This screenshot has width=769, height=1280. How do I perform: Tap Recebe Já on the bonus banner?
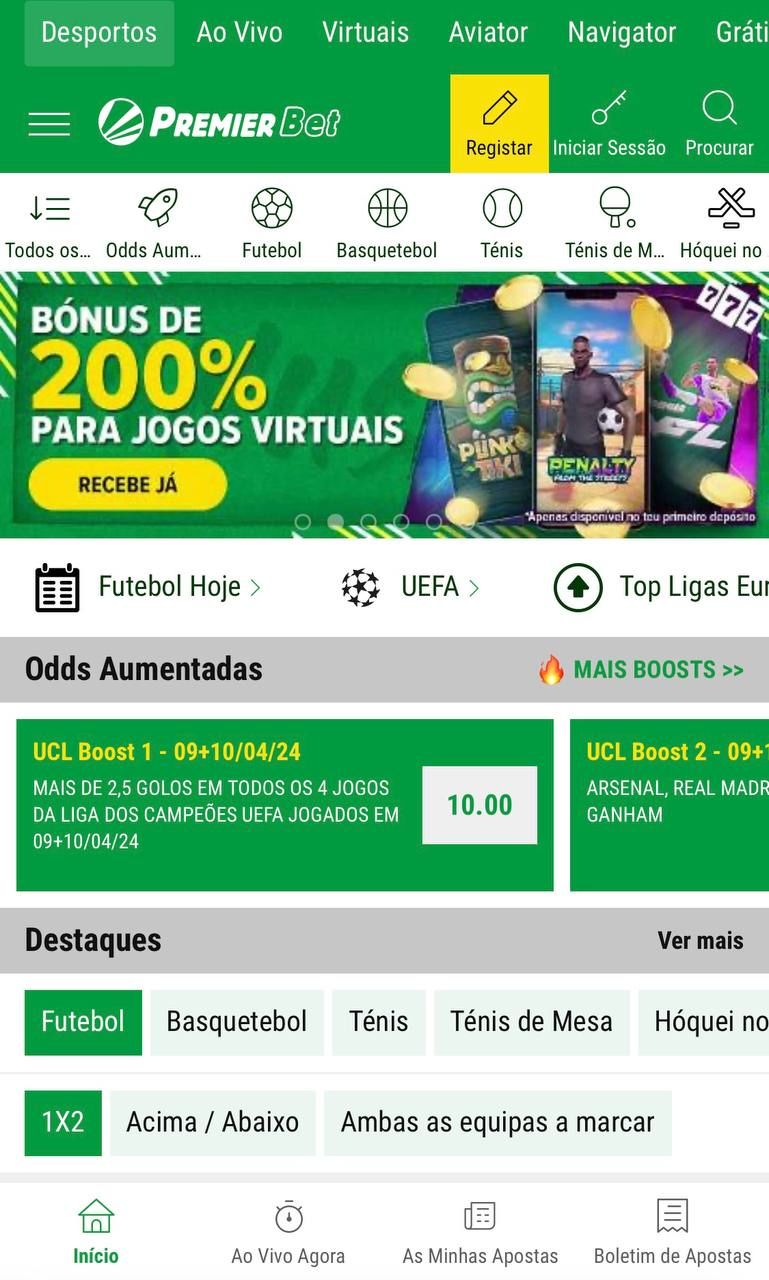click(x=127, y=485)
